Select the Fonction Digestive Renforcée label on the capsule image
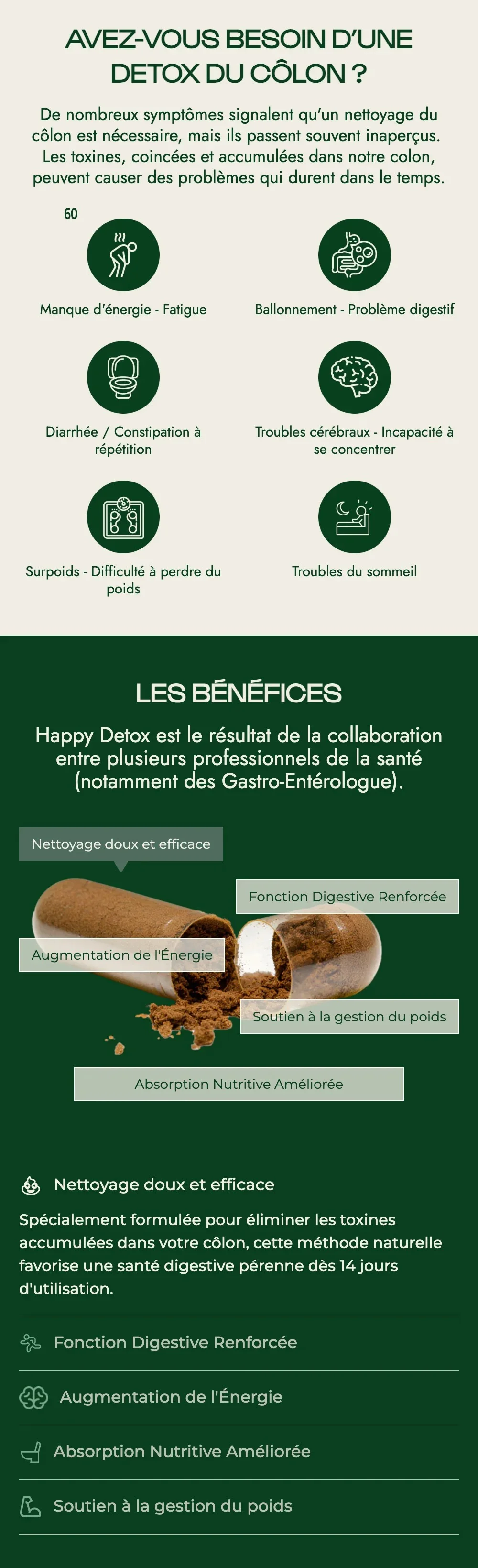This screenshot has width=478, height=1568. point(347,896)
